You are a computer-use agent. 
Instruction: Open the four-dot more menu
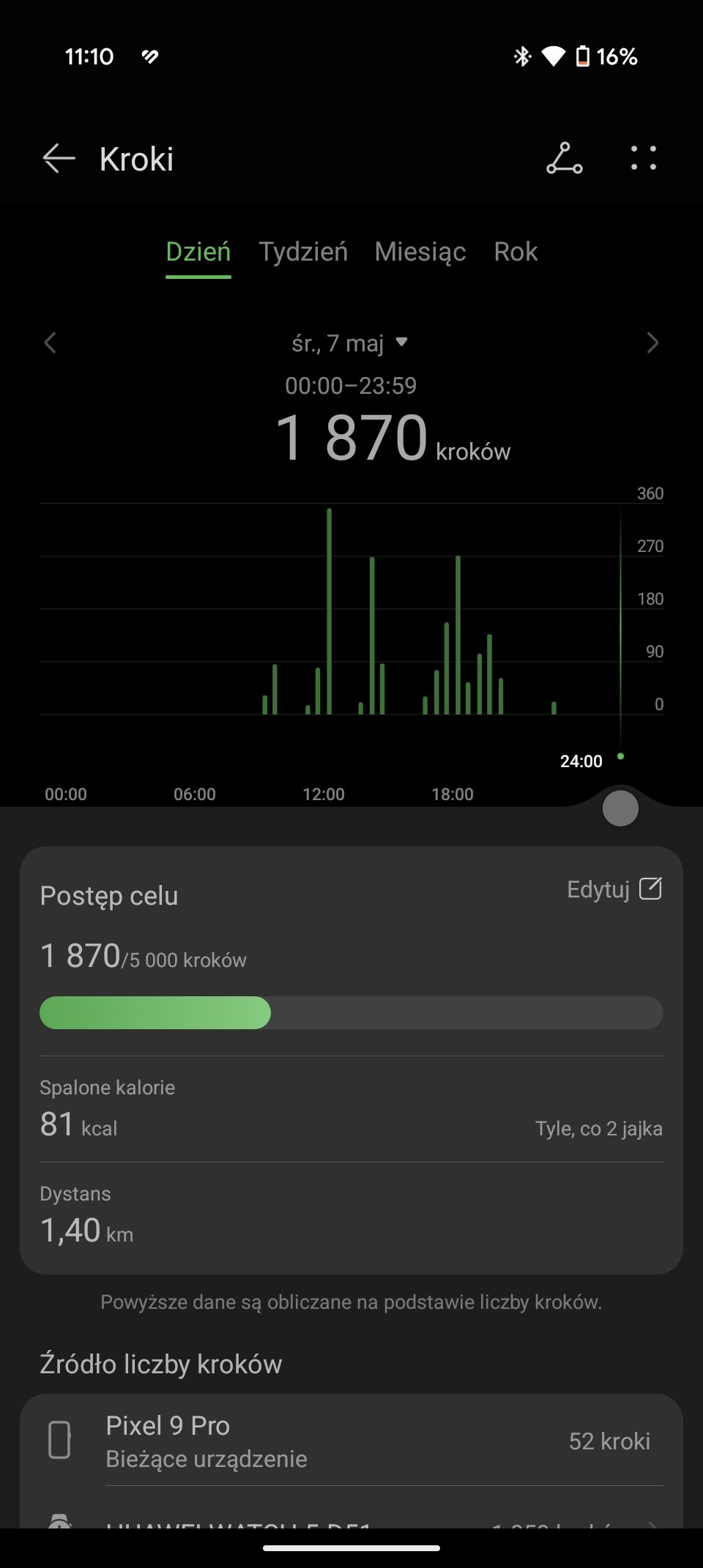point(644,158)
